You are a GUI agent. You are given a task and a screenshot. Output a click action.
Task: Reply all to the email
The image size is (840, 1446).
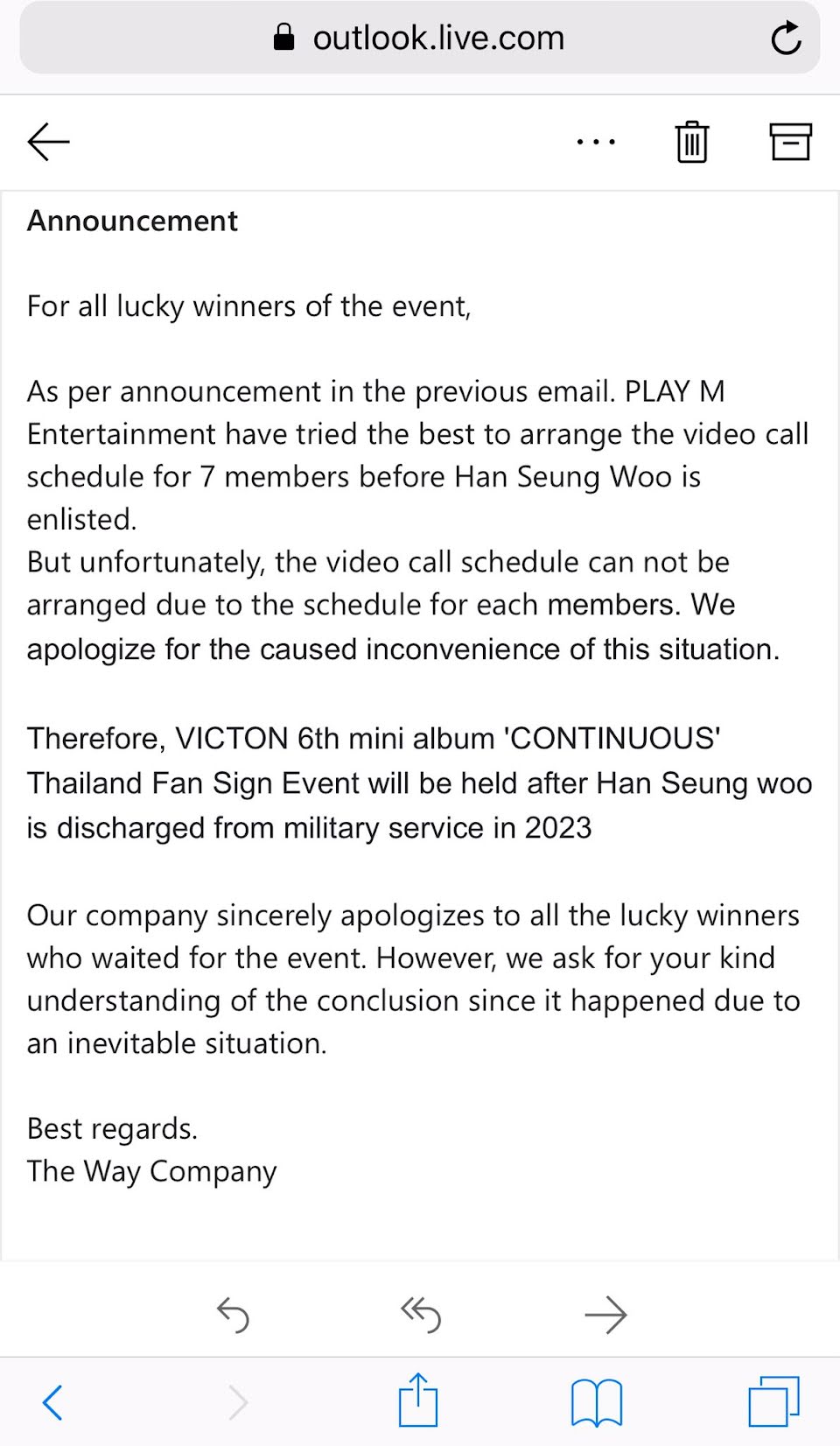tap(420, 1315)
